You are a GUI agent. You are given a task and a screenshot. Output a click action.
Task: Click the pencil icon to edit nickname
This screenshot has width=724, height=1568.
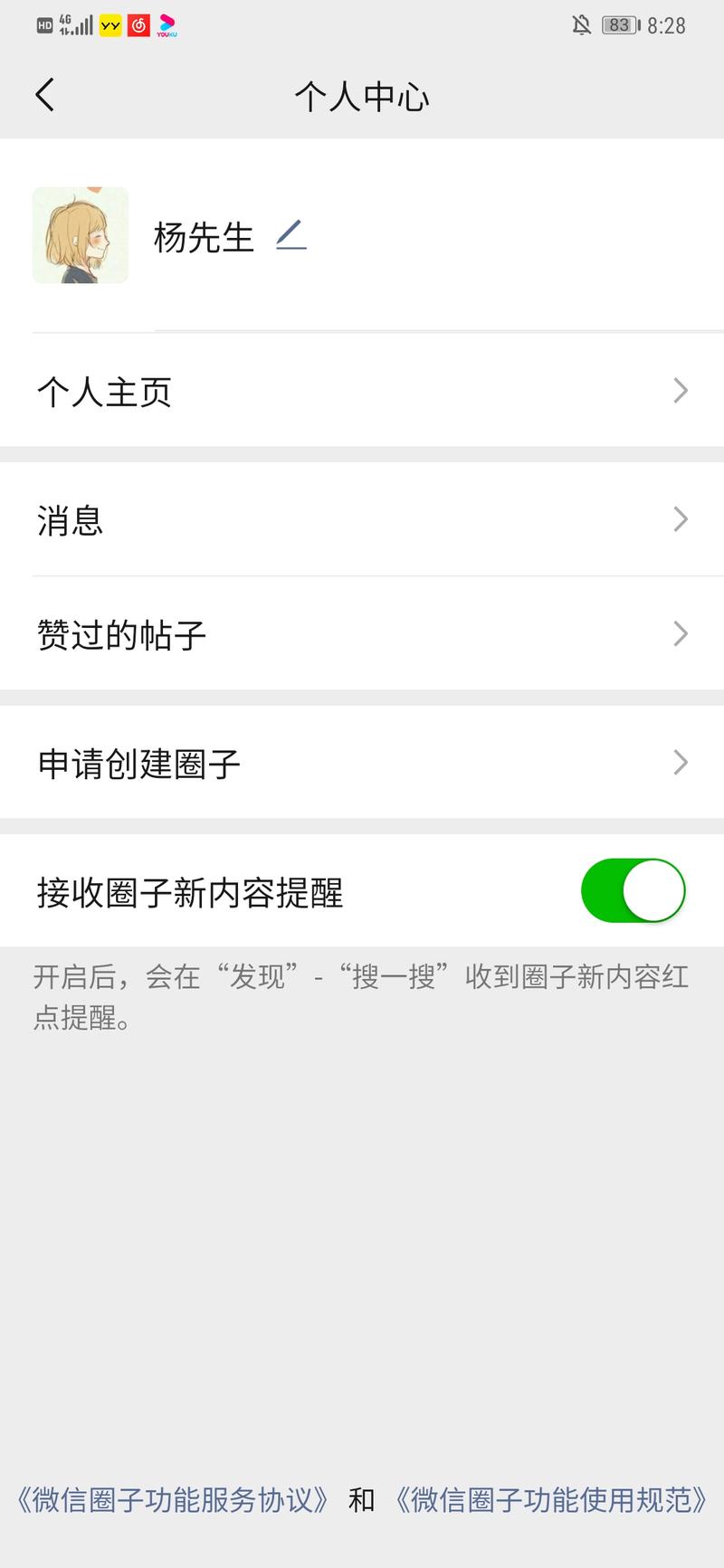click(x=291, y=237)
